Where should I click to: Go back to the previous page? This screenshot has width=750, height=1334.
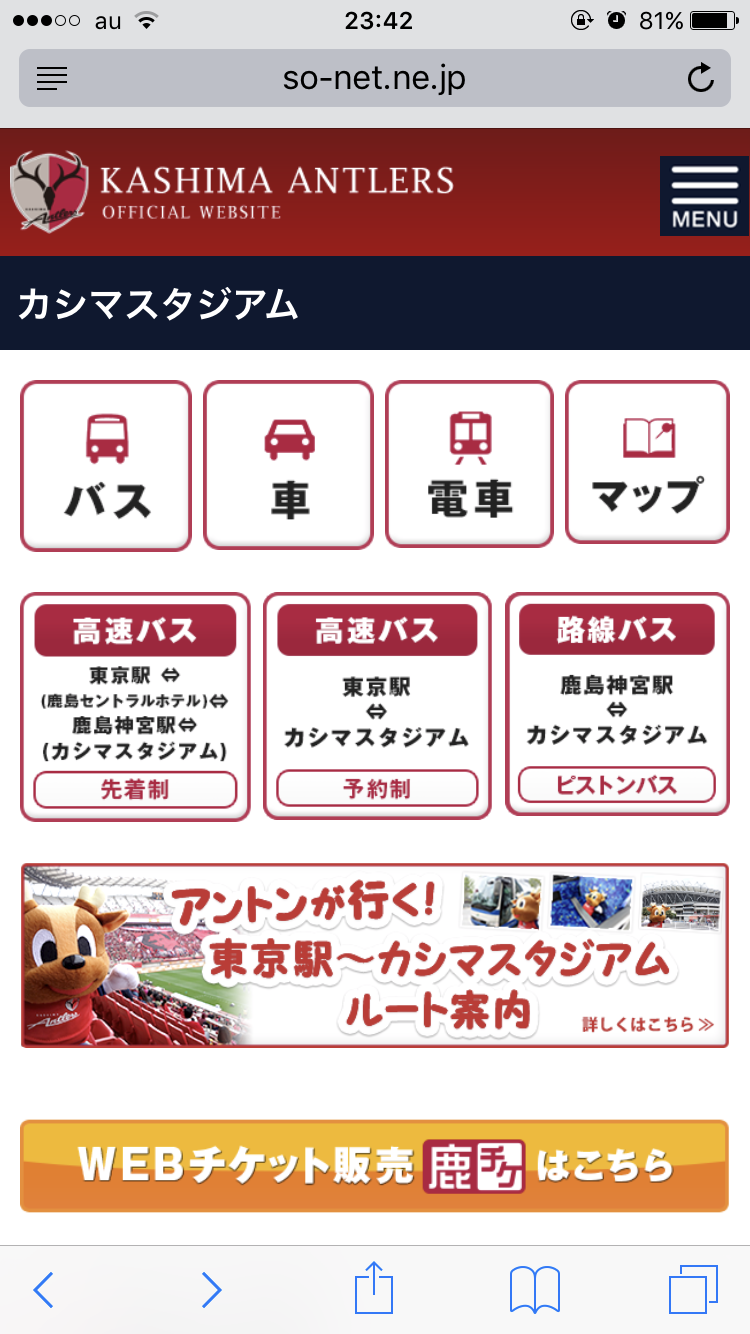(43, 1290)
